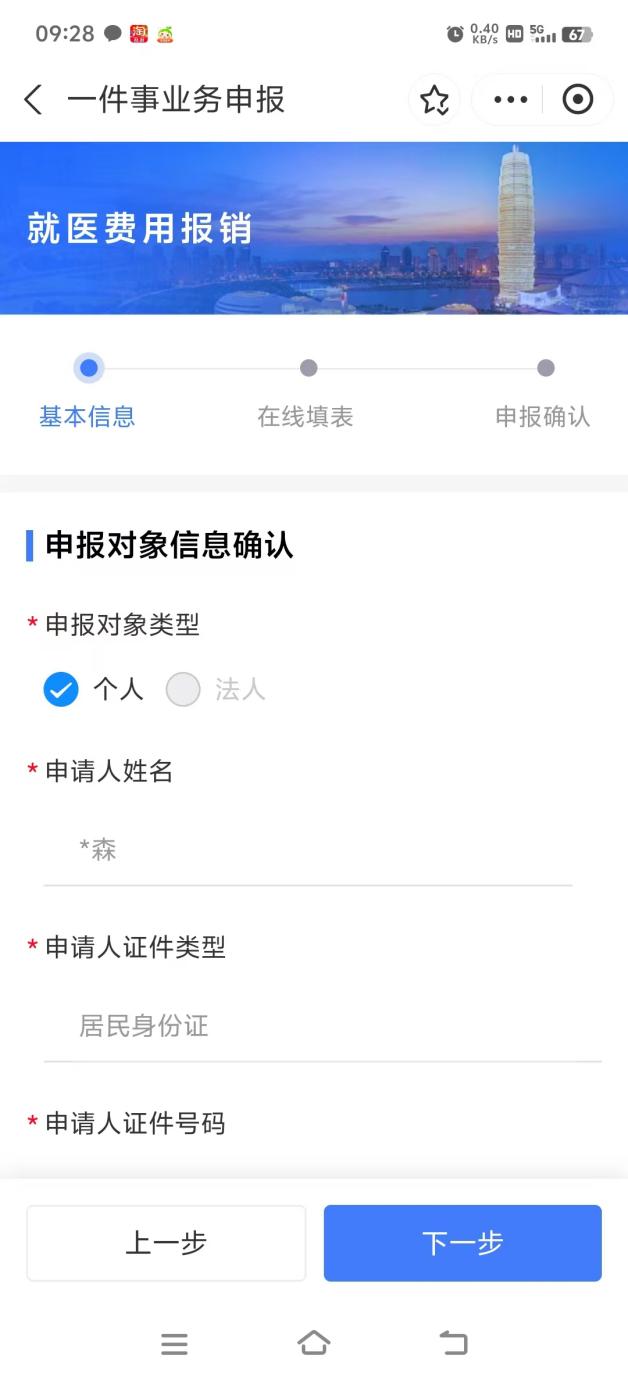This screenshot has width=628, height=1381.
Task: Tap the 申请人姓名 input field
Action: point(307,851)
